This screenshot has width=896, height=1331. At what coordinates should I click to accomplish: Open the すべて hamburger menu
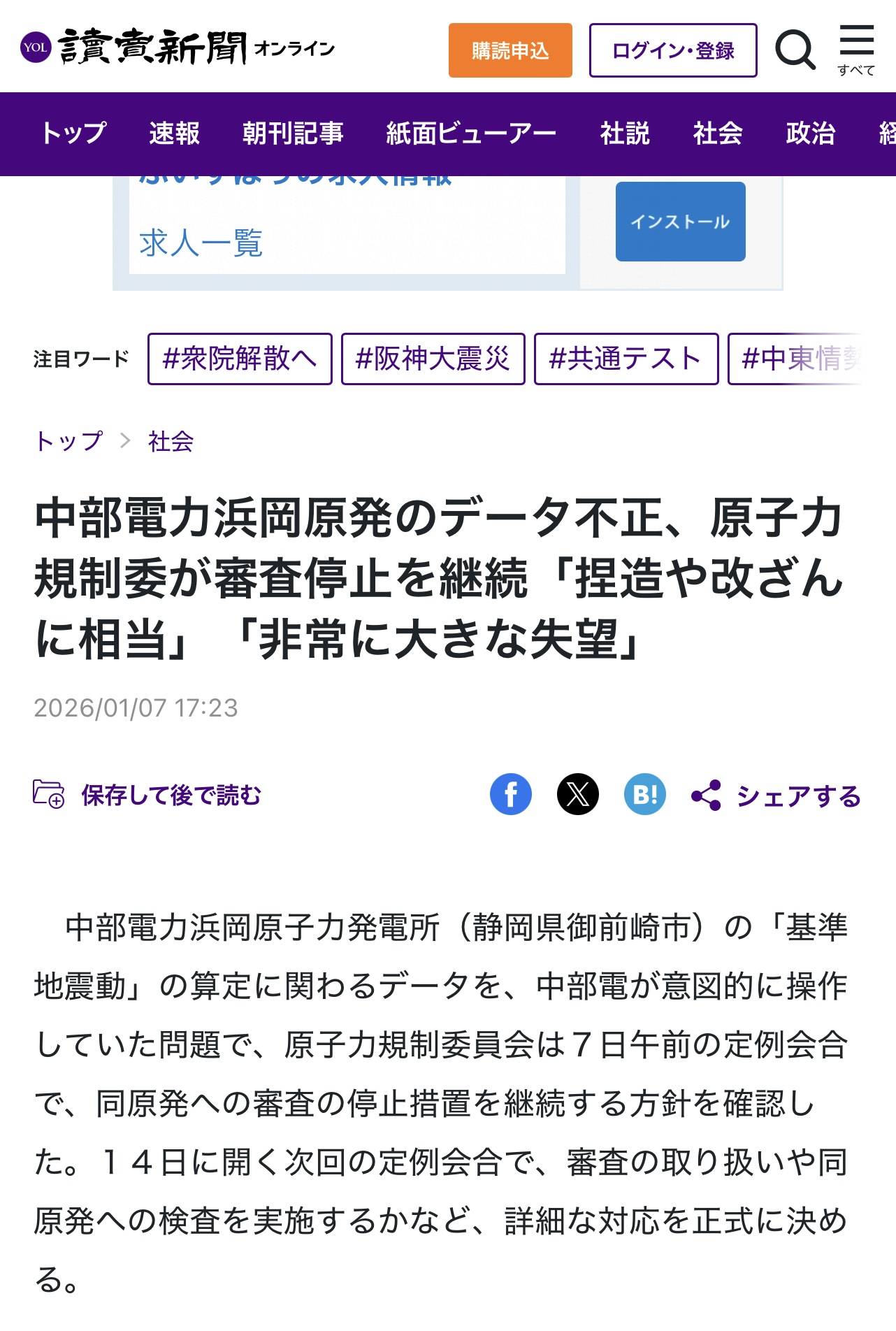[856, 49]
